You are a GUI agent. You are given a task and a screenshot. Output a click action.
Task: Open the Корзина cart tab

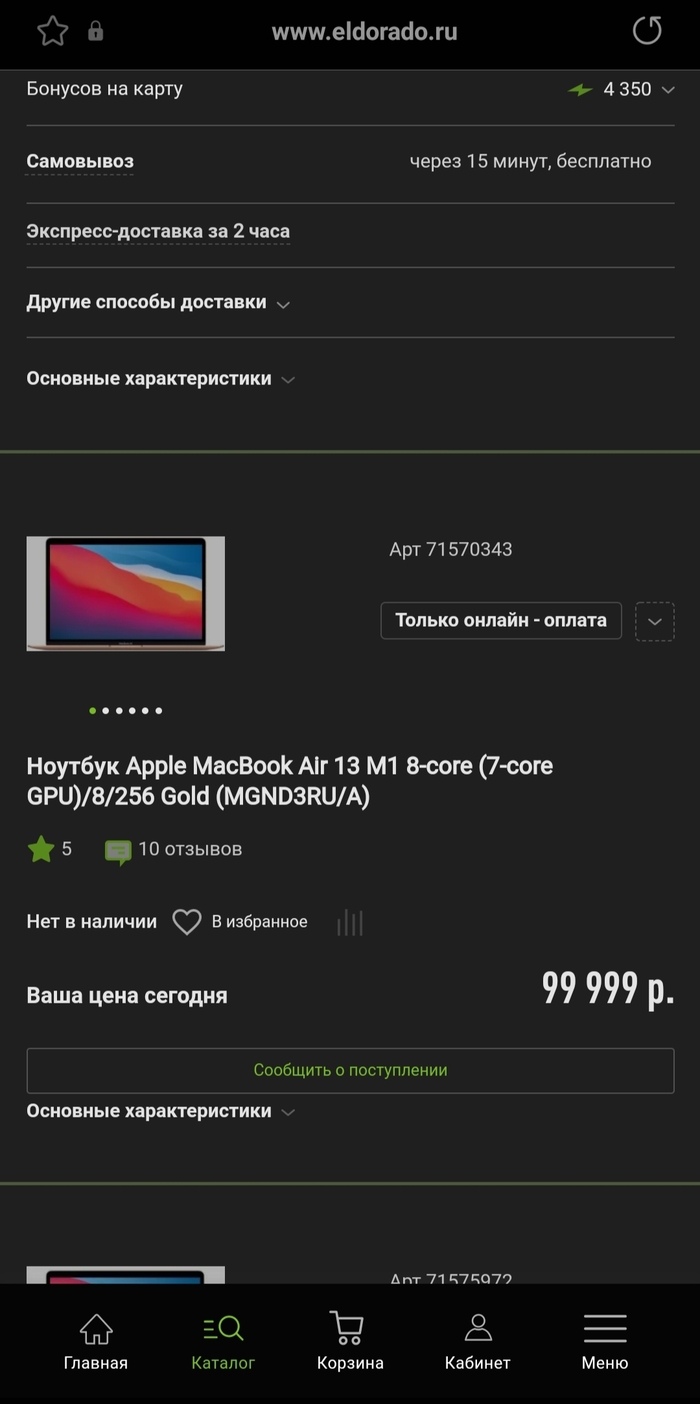[350, 1342]
